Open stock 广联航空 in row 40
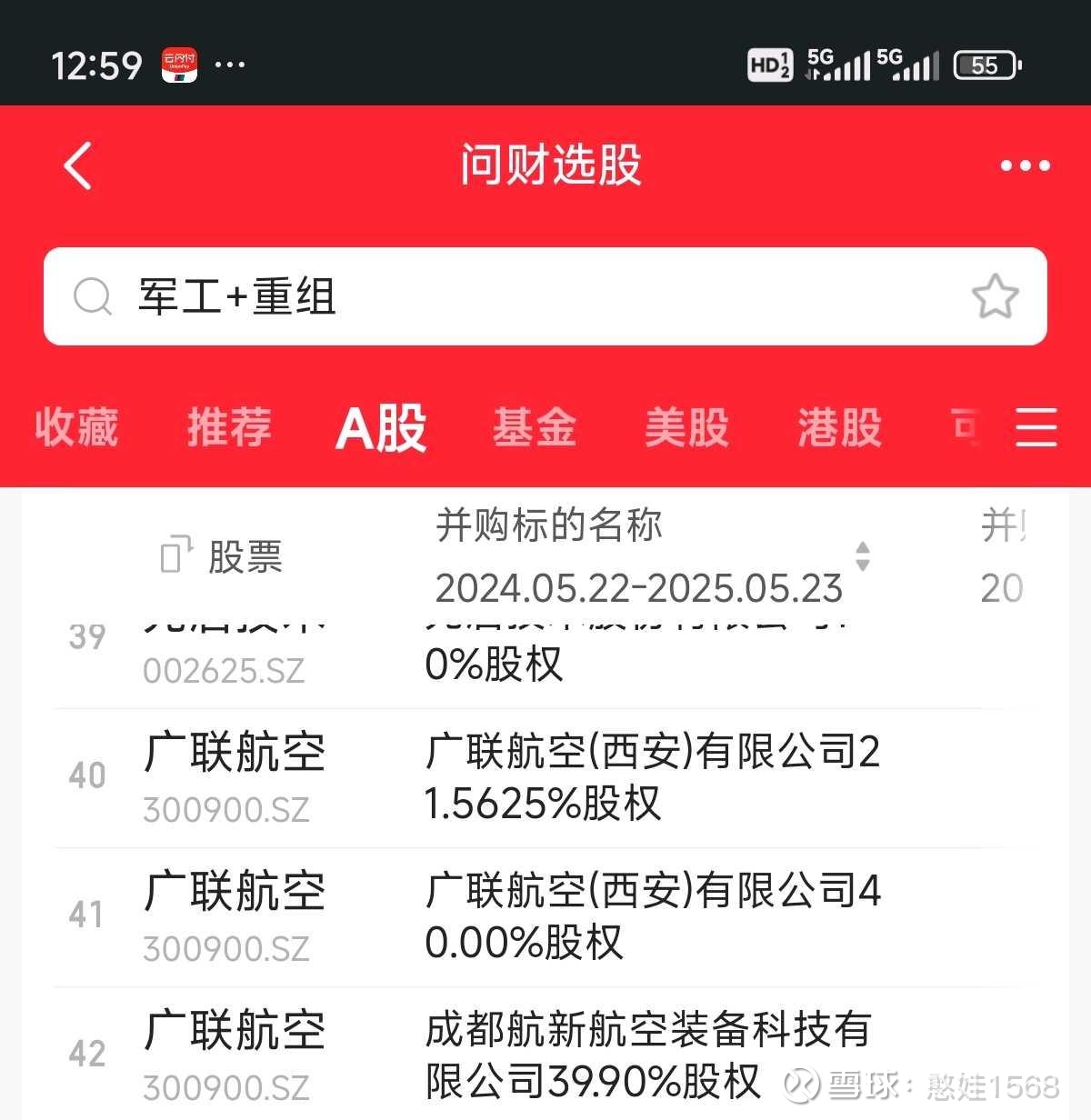Viewport: 1091px width, 1120px height. click(x=234, y=751)
